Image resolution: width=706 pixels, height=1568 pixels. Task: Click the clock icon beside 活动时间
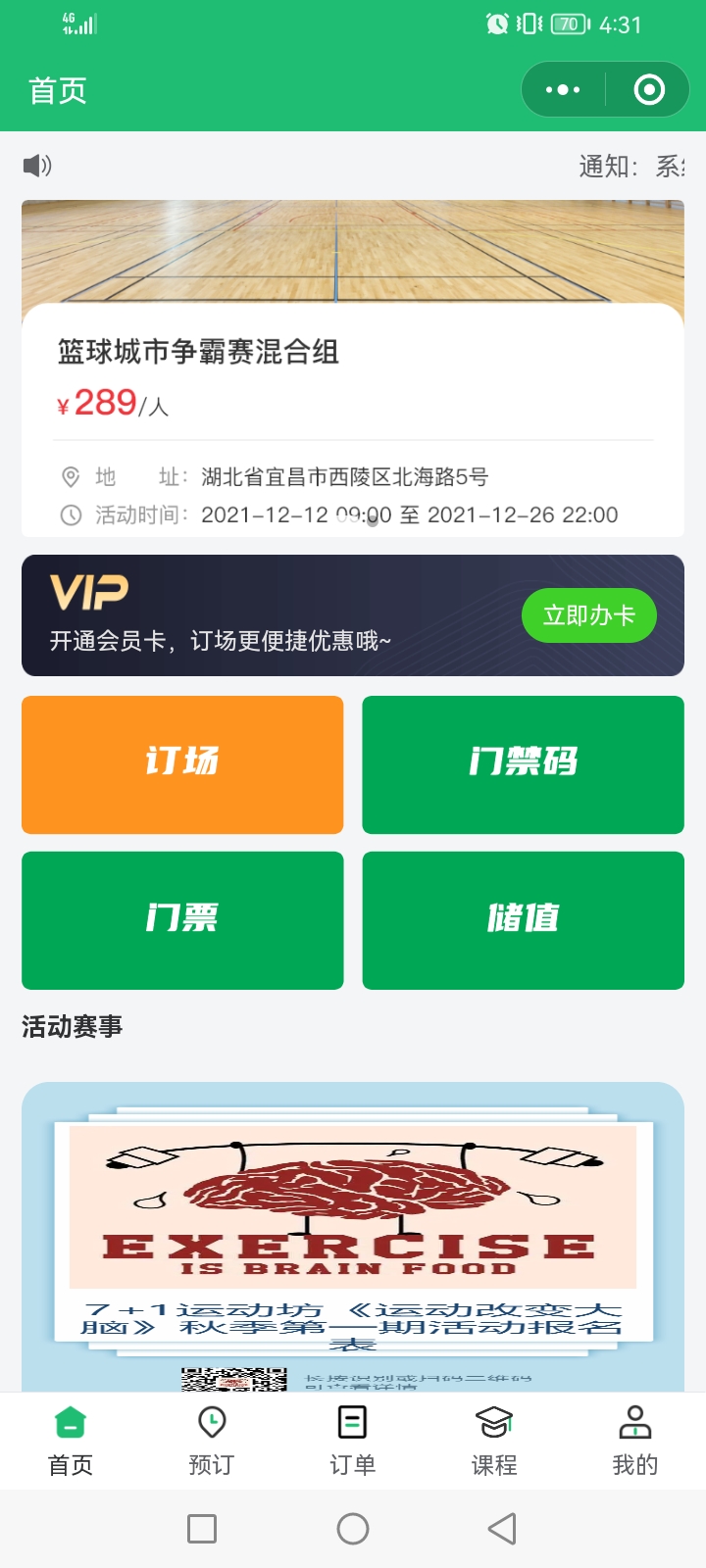coord(69,514)
